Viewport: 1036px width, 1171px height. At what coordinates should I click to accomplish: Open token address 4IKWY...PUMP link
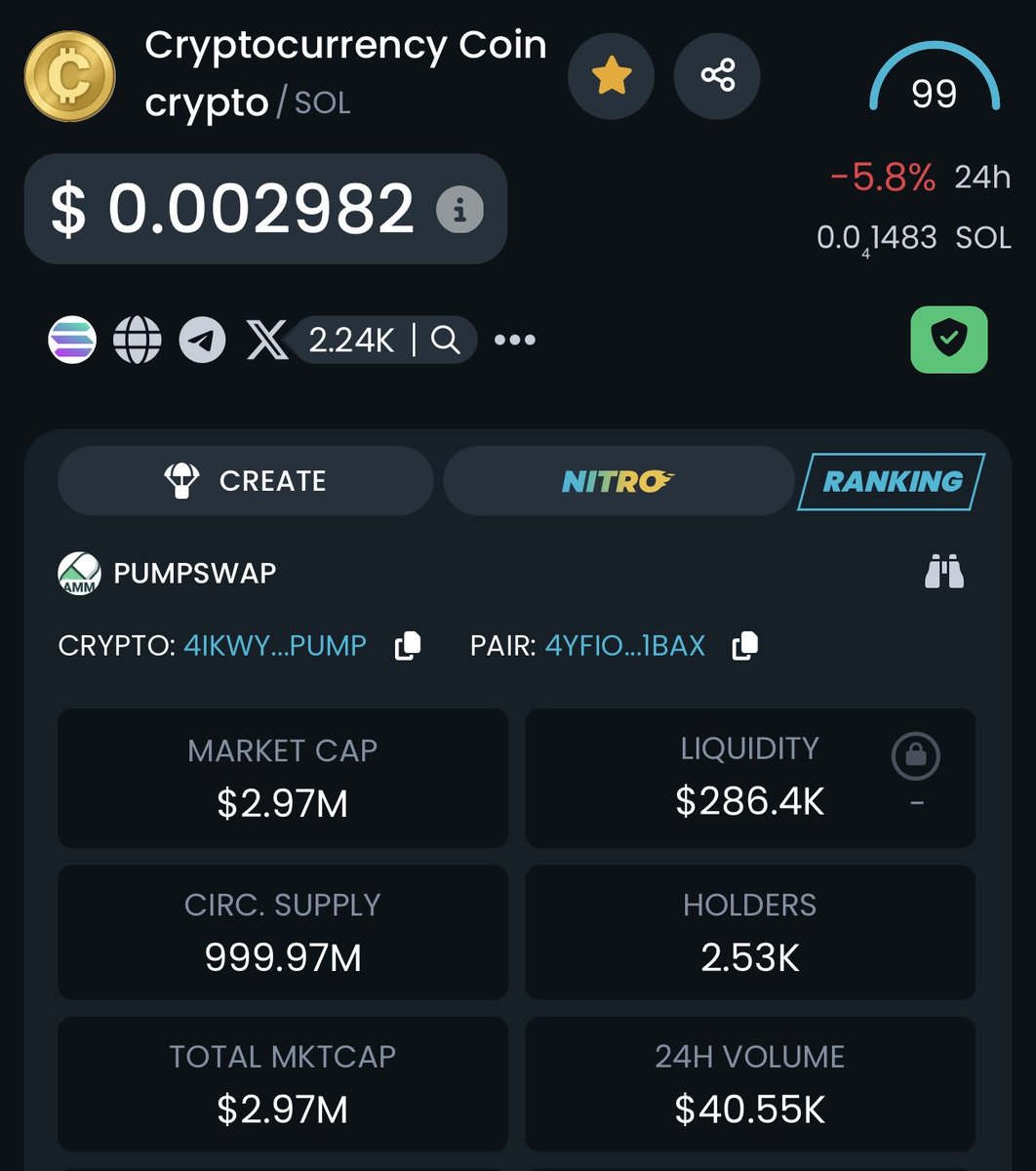[275, 646]
